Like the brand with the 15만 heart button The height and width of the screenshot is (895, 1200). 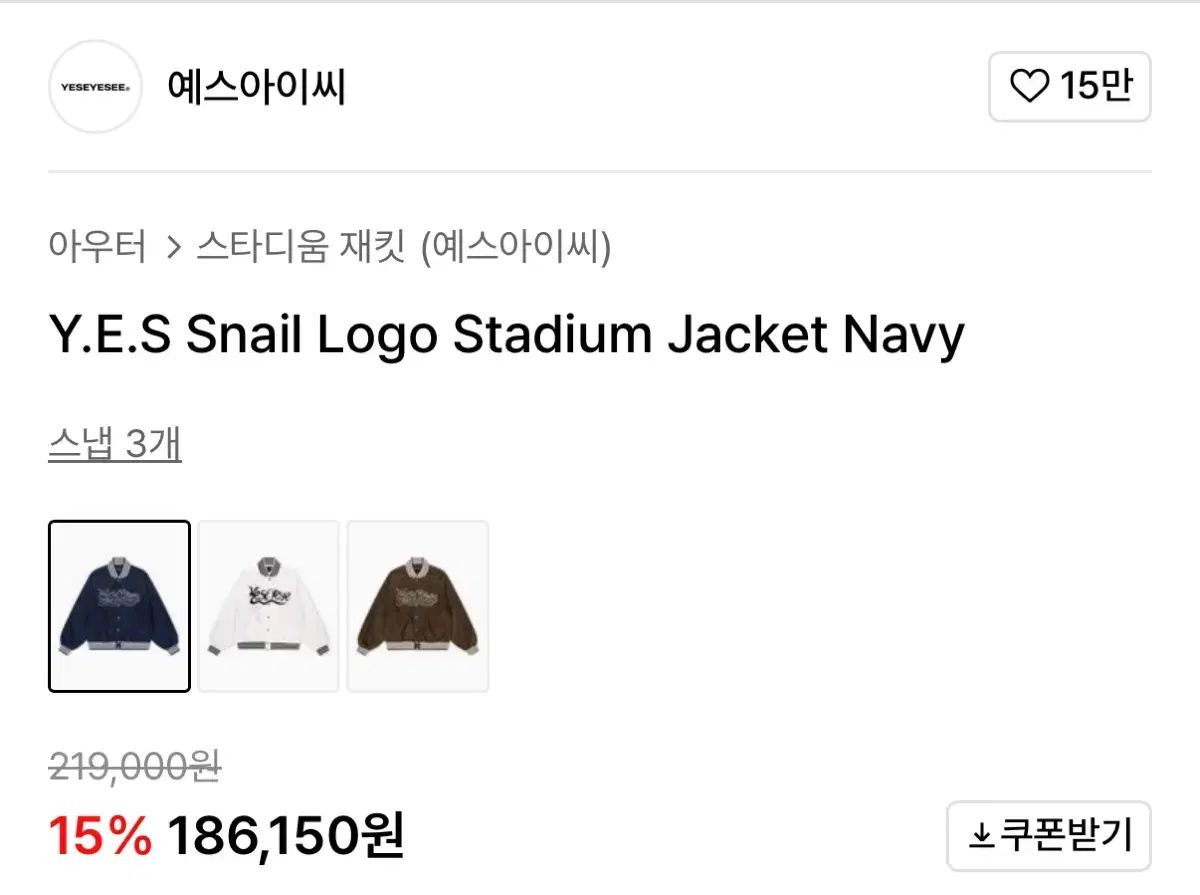coord(1069,87)
